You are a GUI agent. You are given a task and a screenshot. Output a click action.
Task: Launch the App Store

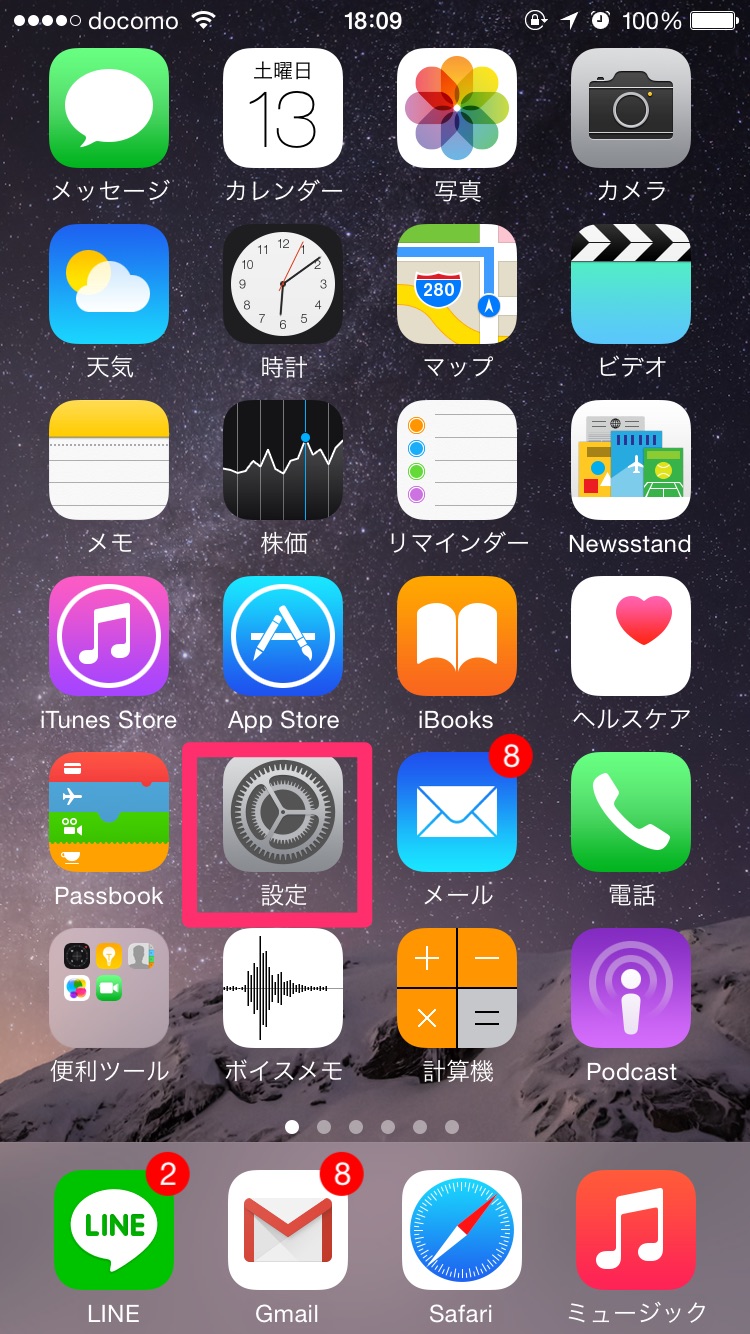tap(283, 636)
